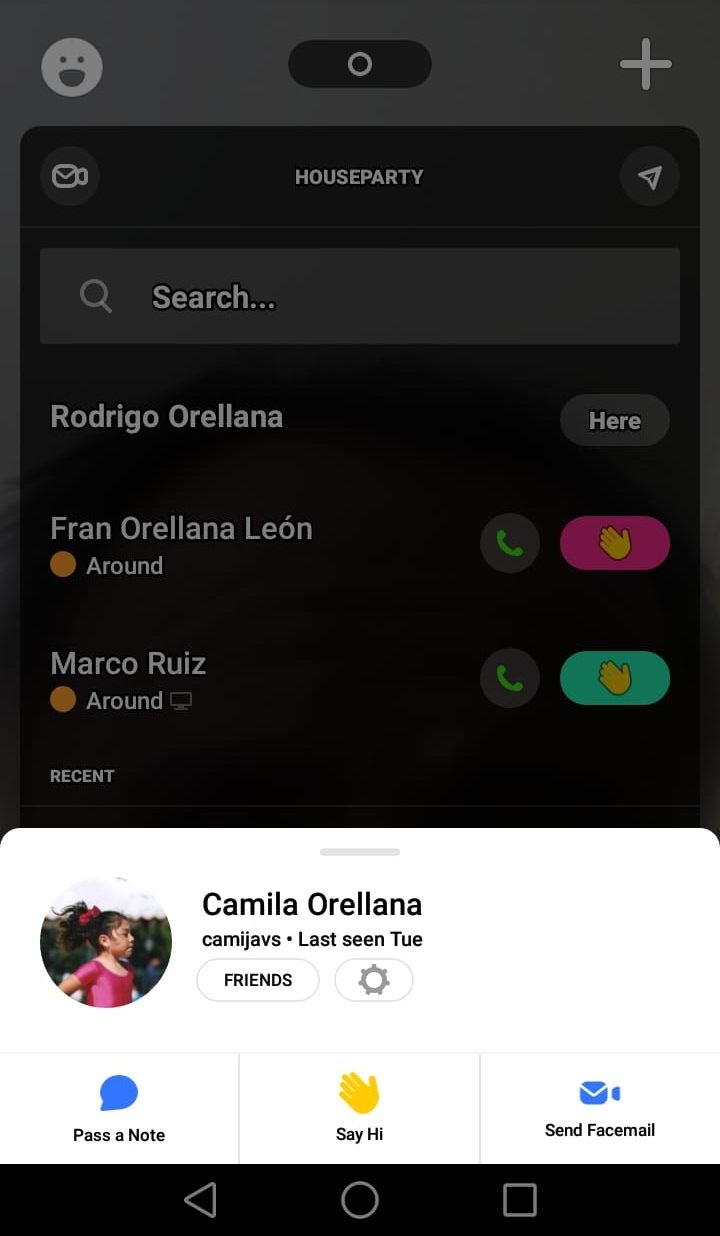
Task: Call Marco Ruiz
Action: click(x=510, y=679)
